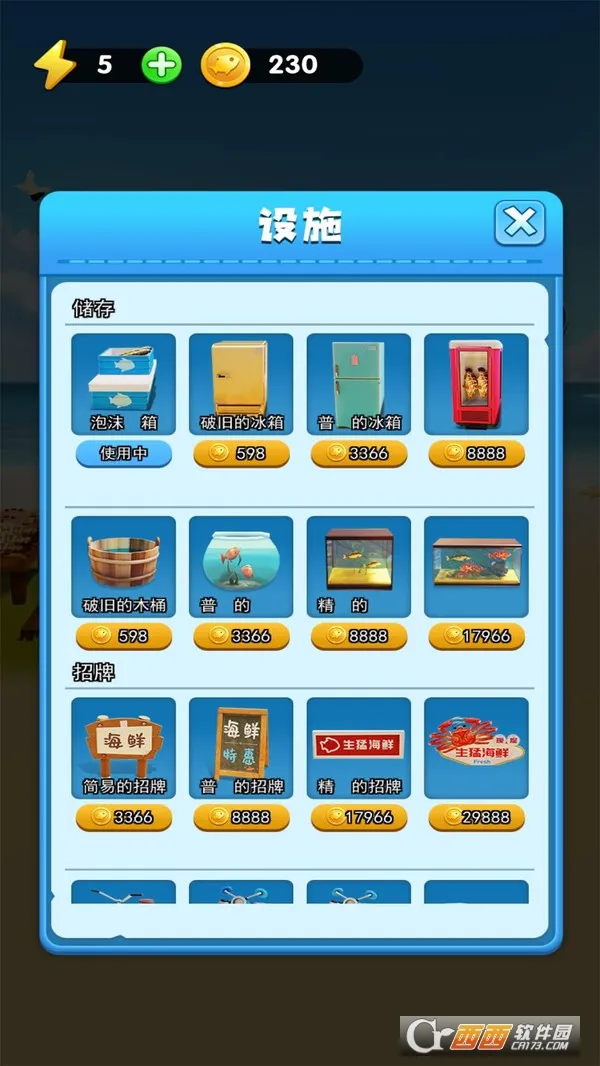
Task: Buy 简易的招牌 for 3366 coins
Action: coord(123,817)
